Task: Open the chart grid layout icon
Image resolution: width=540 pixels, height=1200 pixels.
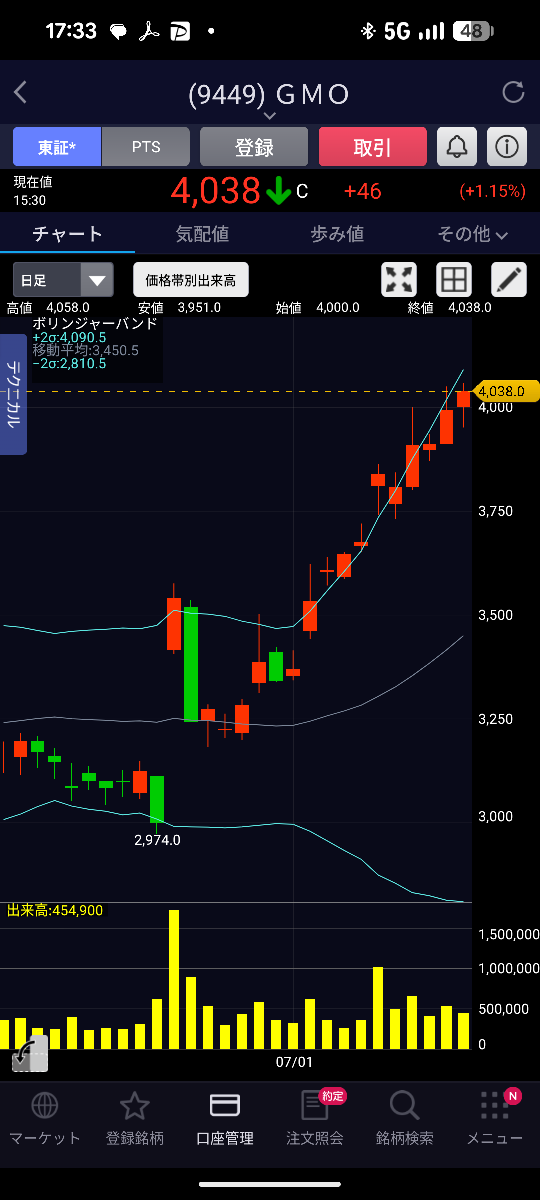Action: coord(454,280)
